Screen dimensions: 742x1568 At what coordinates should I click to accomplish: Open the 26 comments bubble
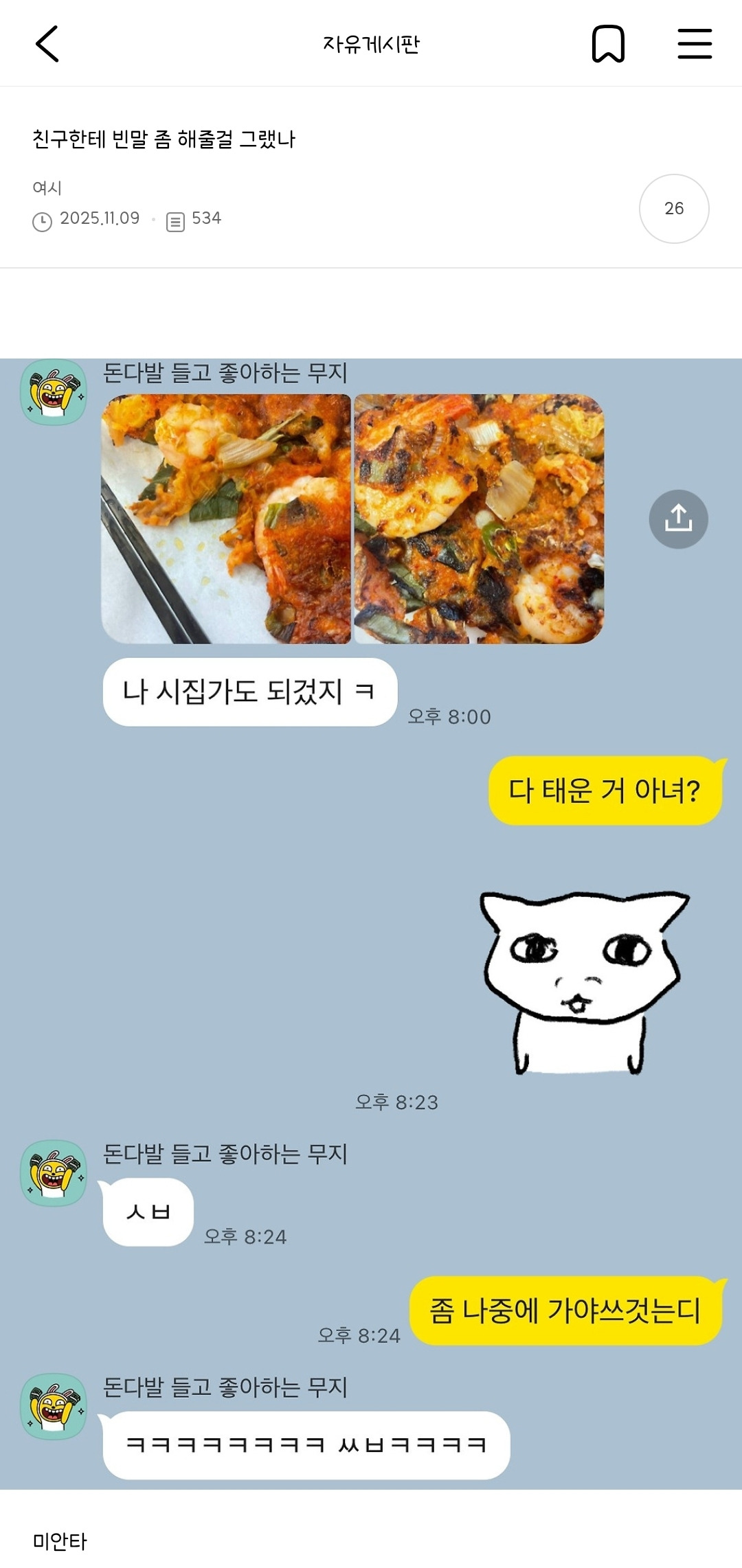[x=674, y=209]
